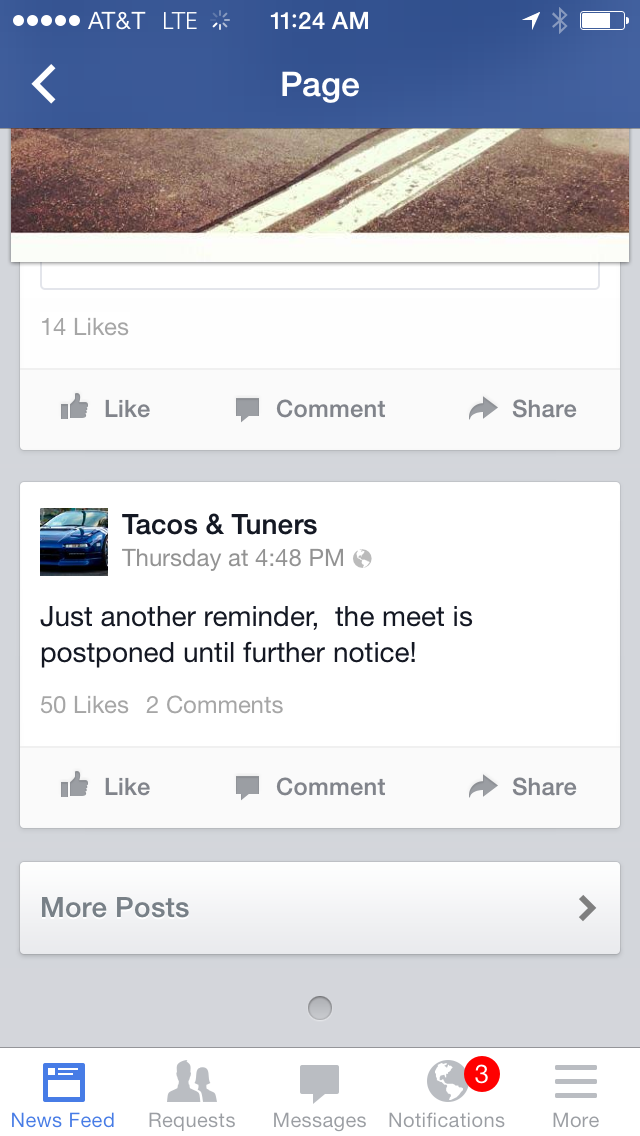Viewport: 640px width, 1136px height.
Task: Open the Tacos & Tuners page name
Action: click(219, 525)
